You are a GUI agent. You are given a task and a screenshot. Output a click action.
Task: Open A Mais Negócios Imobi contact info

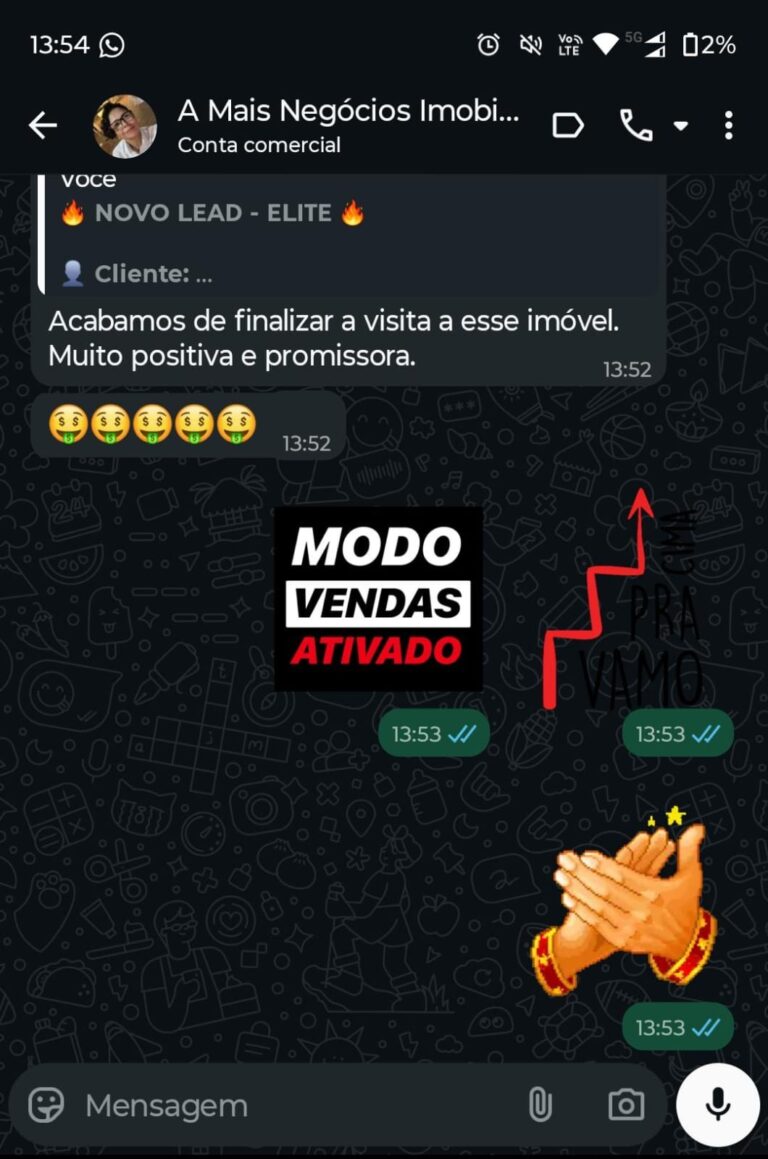[x=348, y=126]
